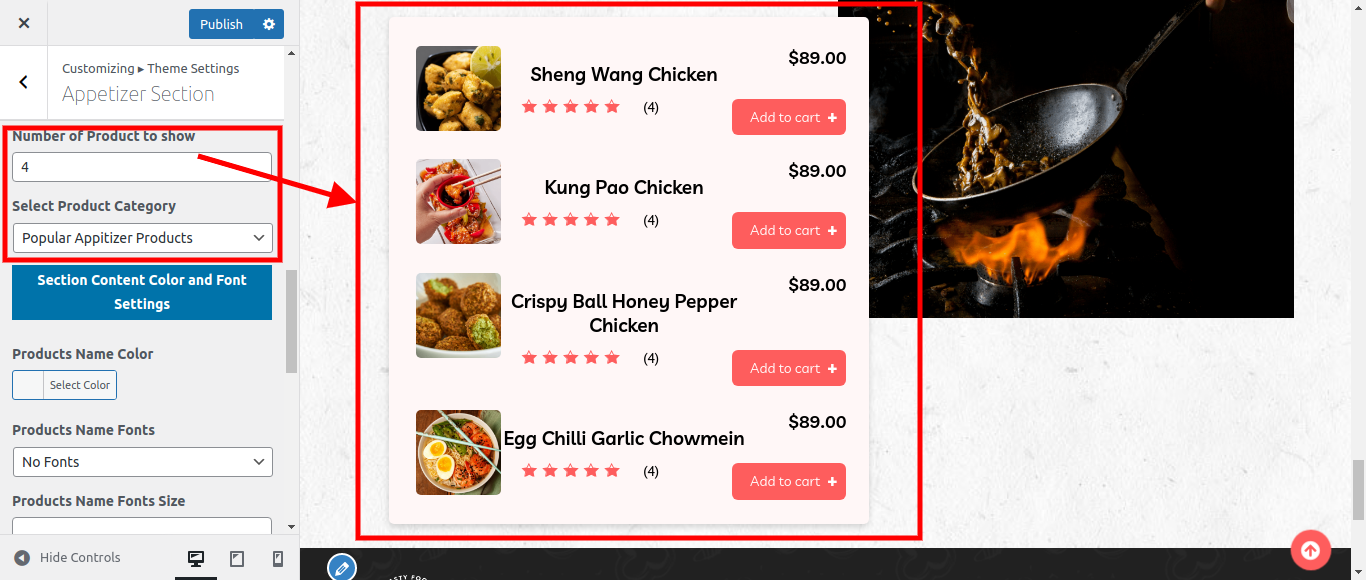Add Egg Chilli Garlic Chowmein to cart
Viewport: 1366px width, 580px height.
point(788,481)
